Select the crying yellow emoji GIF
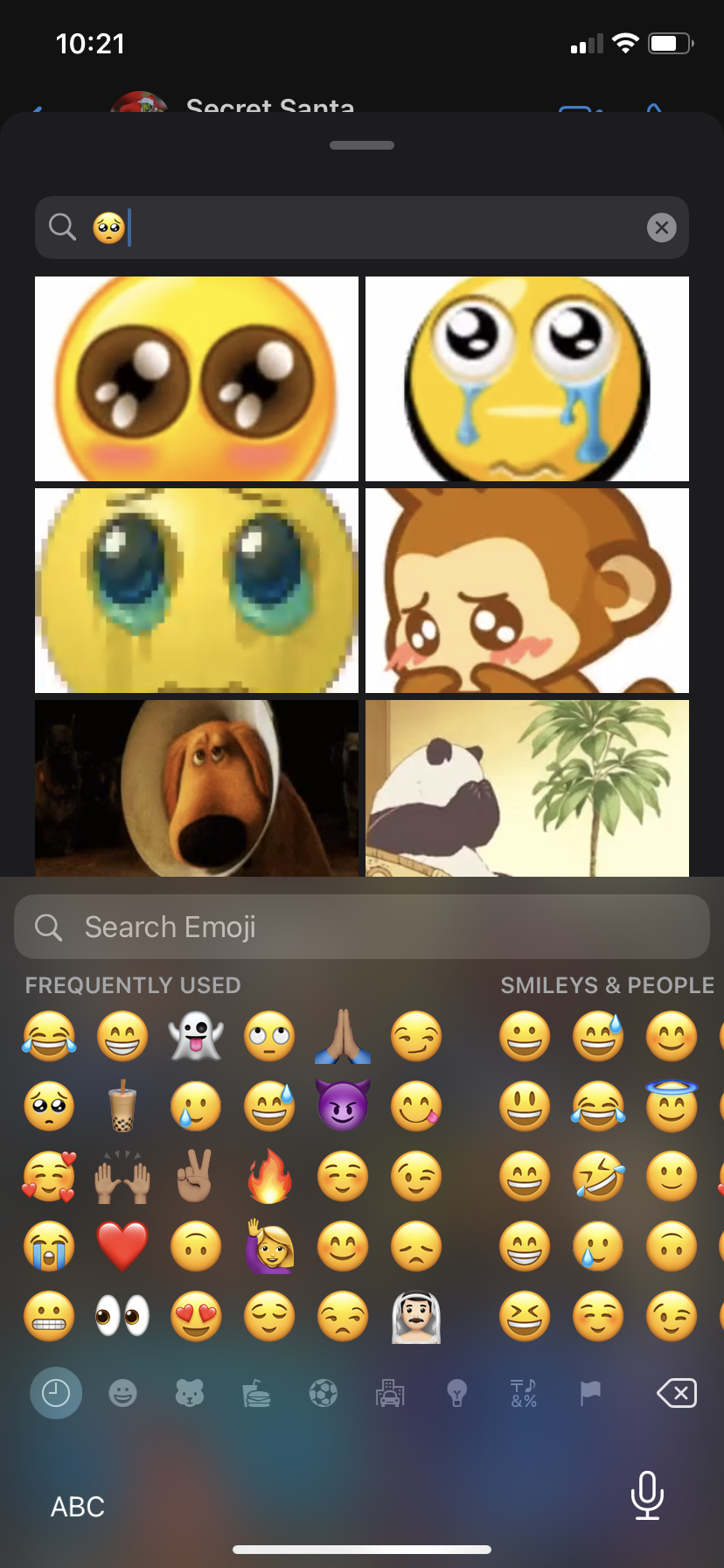The height and width of the screenshot is (1568, 724). click(x=527, y=379)
